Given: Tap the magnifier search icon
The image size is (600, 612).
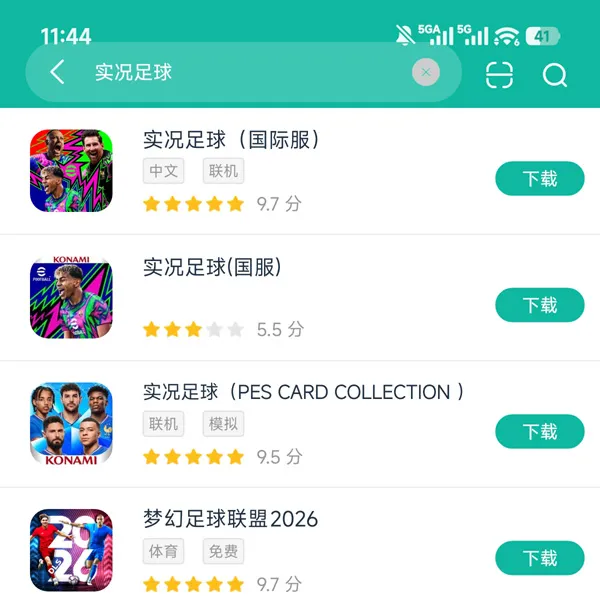Looking at the screenshot, I should tap(555, 75).
